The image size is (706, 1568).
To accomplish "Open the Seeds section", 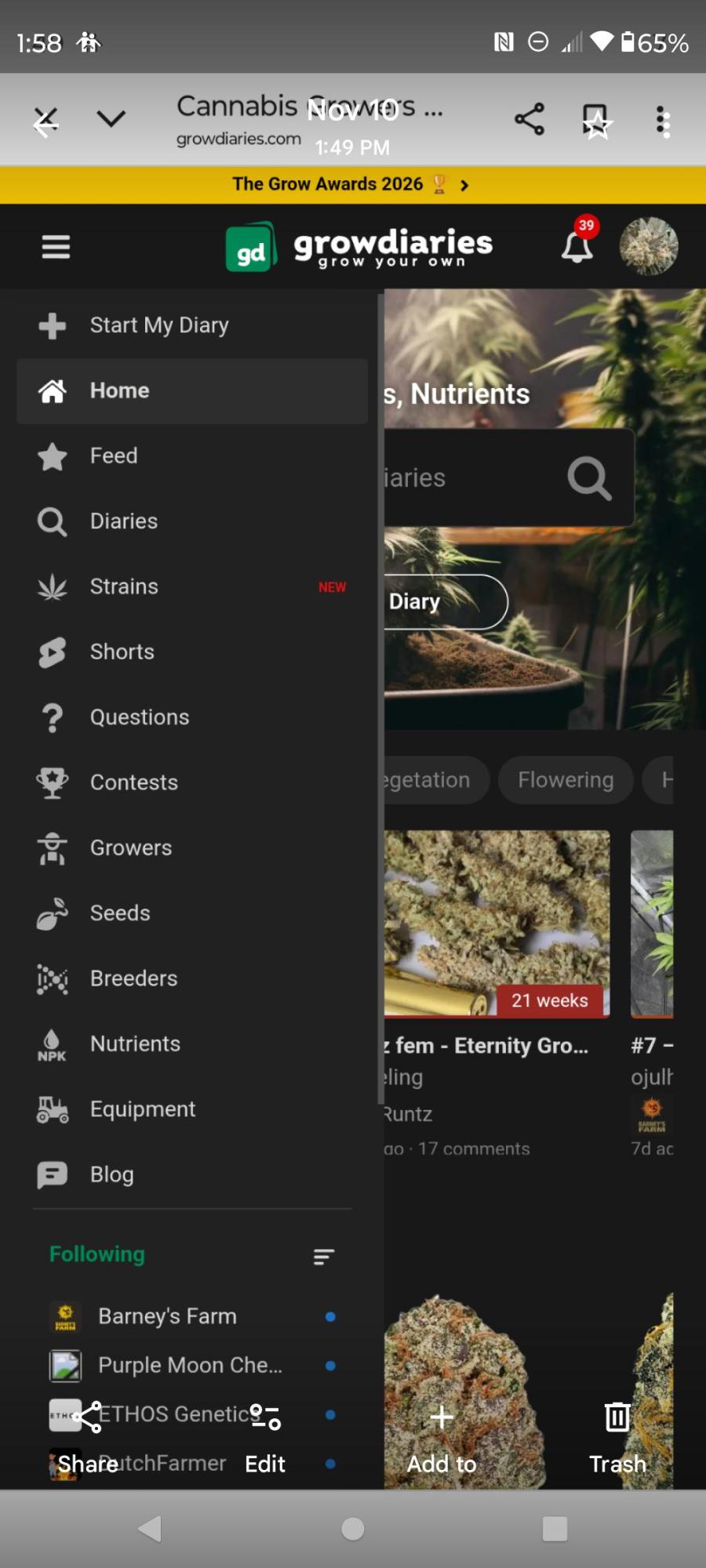I will click(x=119, y=913).
